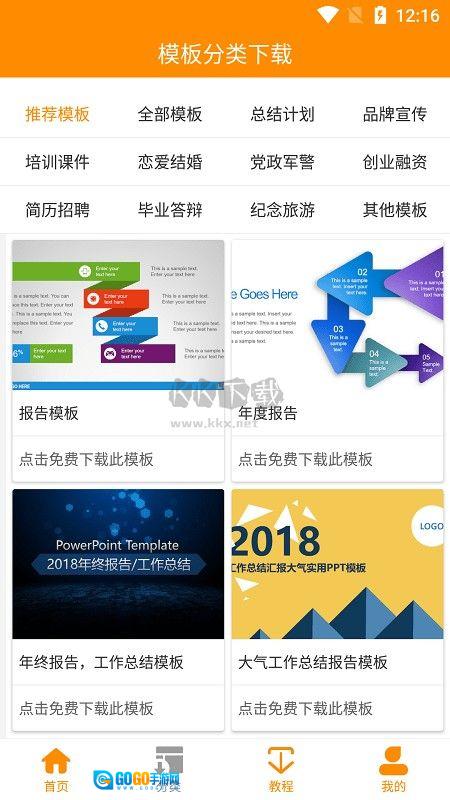This screenshot has height=800, width=450.
Task: Show 创业融资 templates
Action: 395,162
